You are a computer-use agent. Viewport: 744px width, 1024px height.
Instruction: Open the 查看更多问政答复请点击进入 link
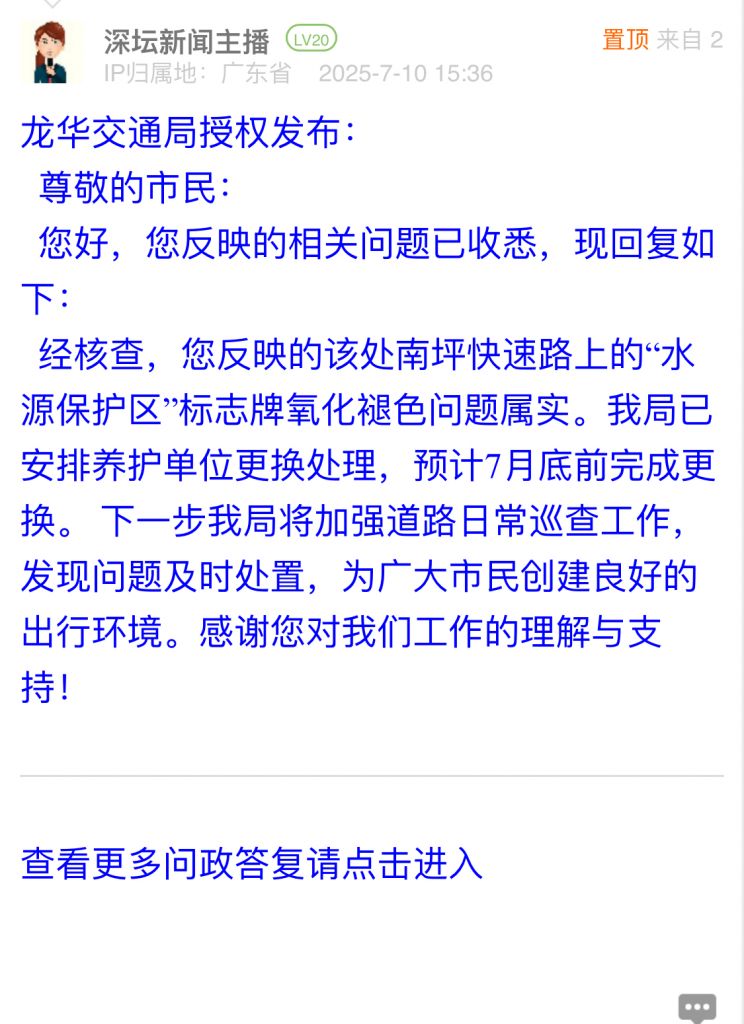click(252, 864)
